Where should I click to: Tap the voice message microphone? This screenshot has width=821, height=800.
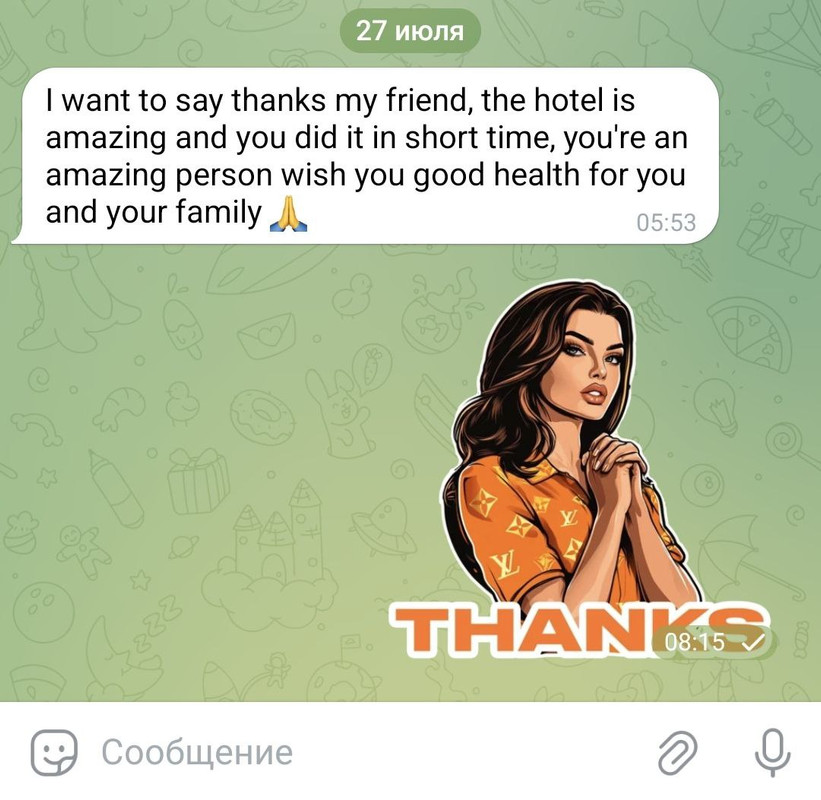click(771, 751)
